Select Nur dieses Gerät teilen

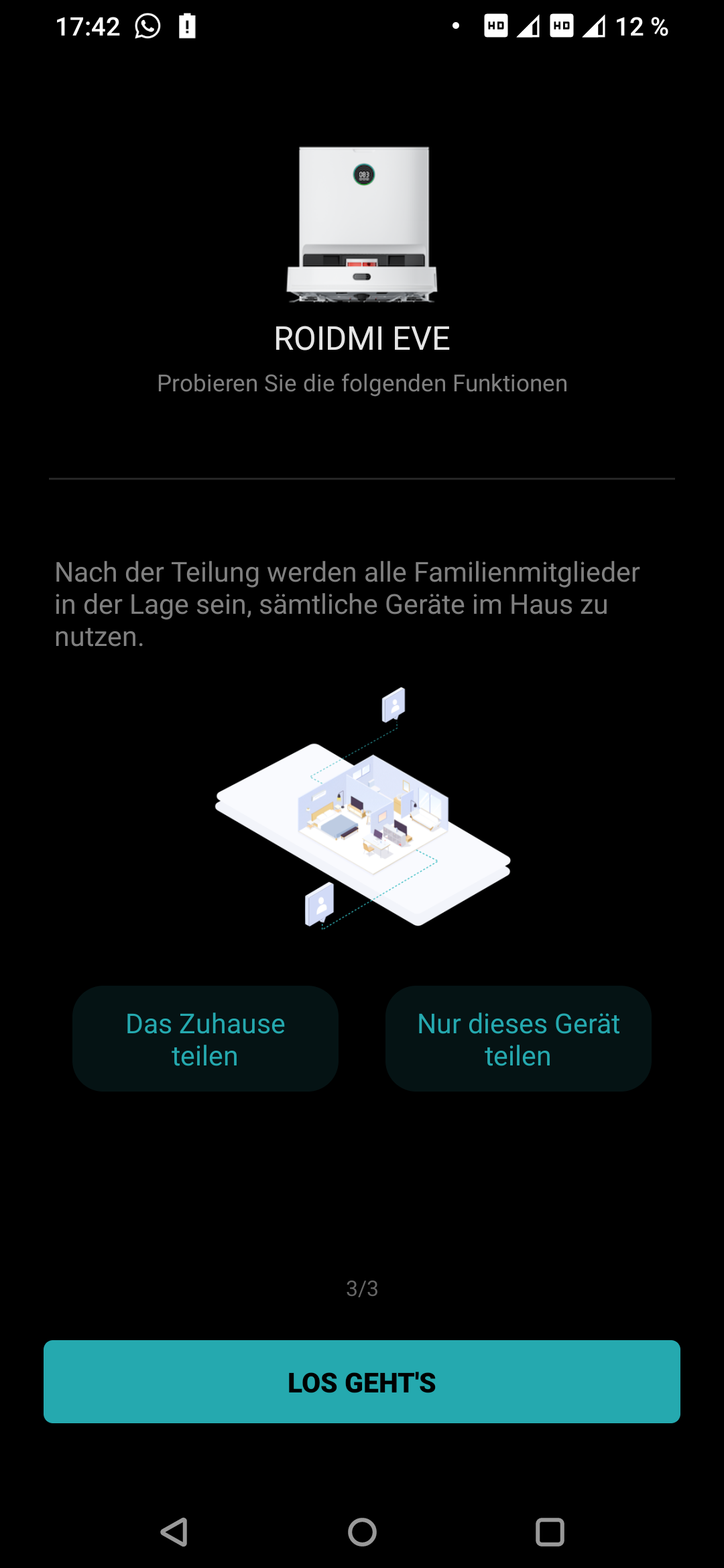pyautogui.click(x=518, y=1039)
